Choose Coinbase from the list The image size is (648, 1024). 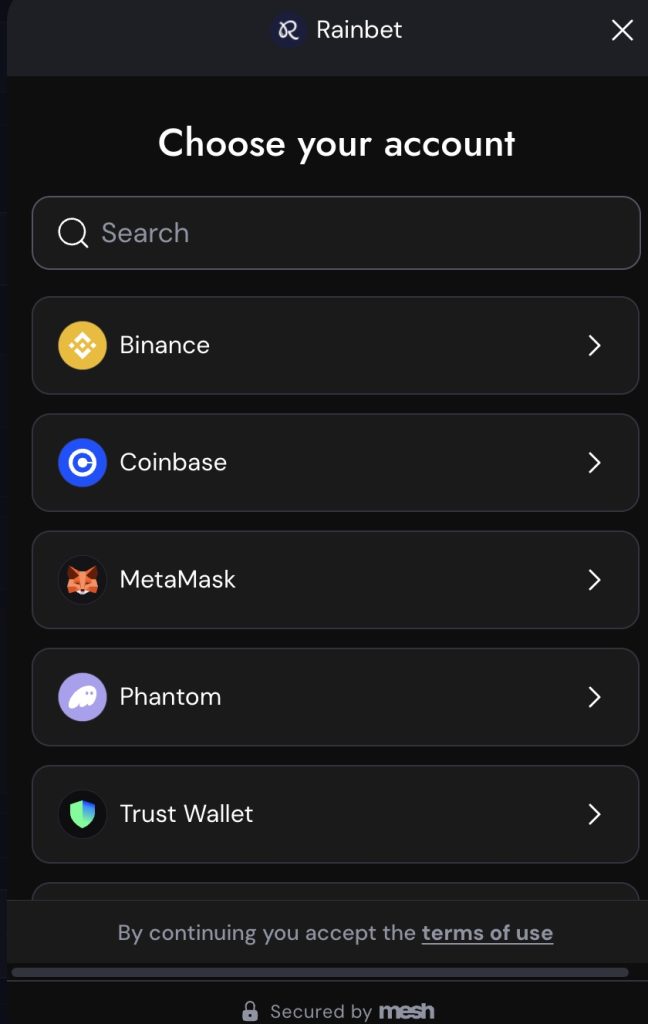point(335,462)
